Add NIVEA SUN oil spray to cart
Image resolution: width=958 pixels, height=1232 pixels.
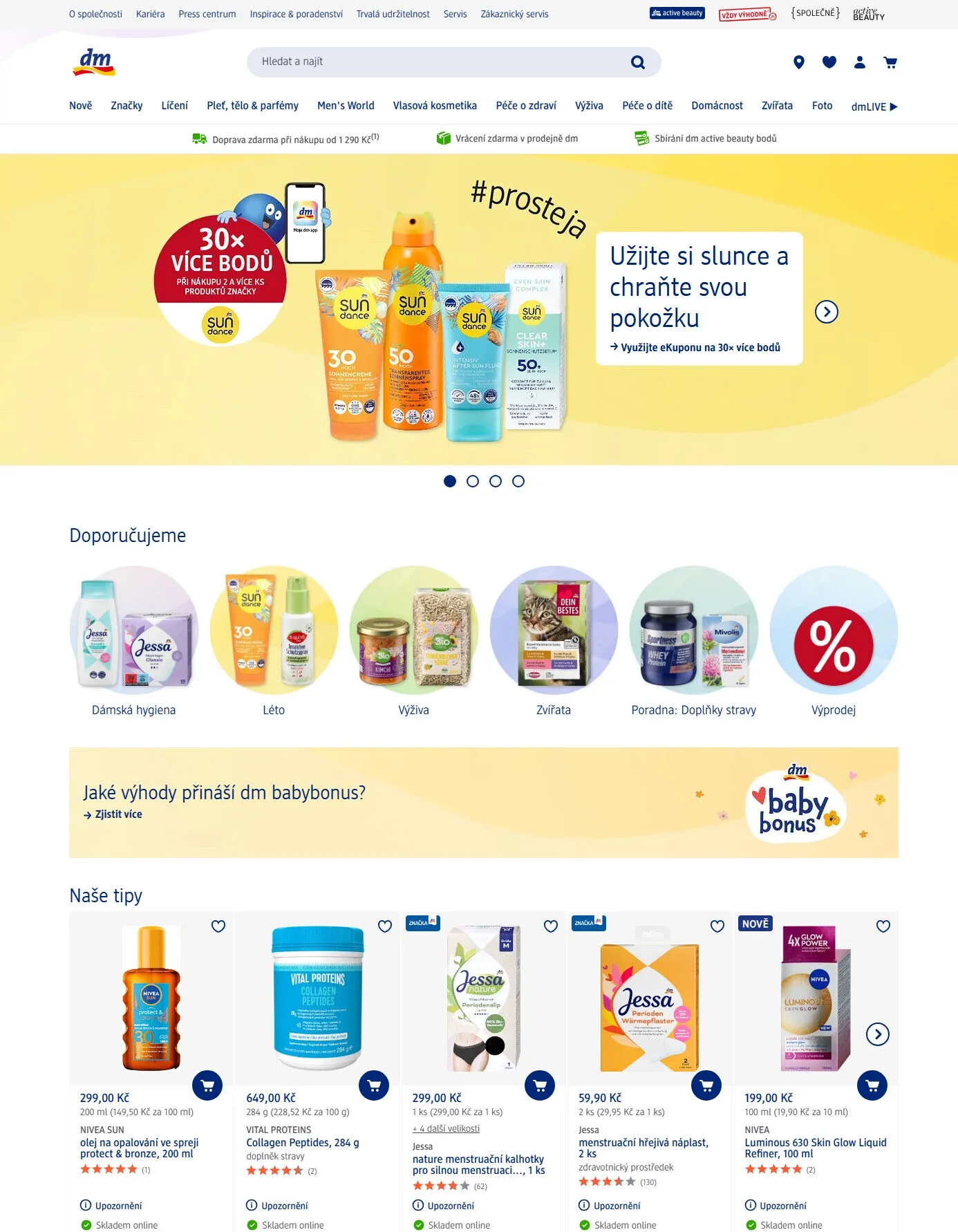tap(207, 1085)
